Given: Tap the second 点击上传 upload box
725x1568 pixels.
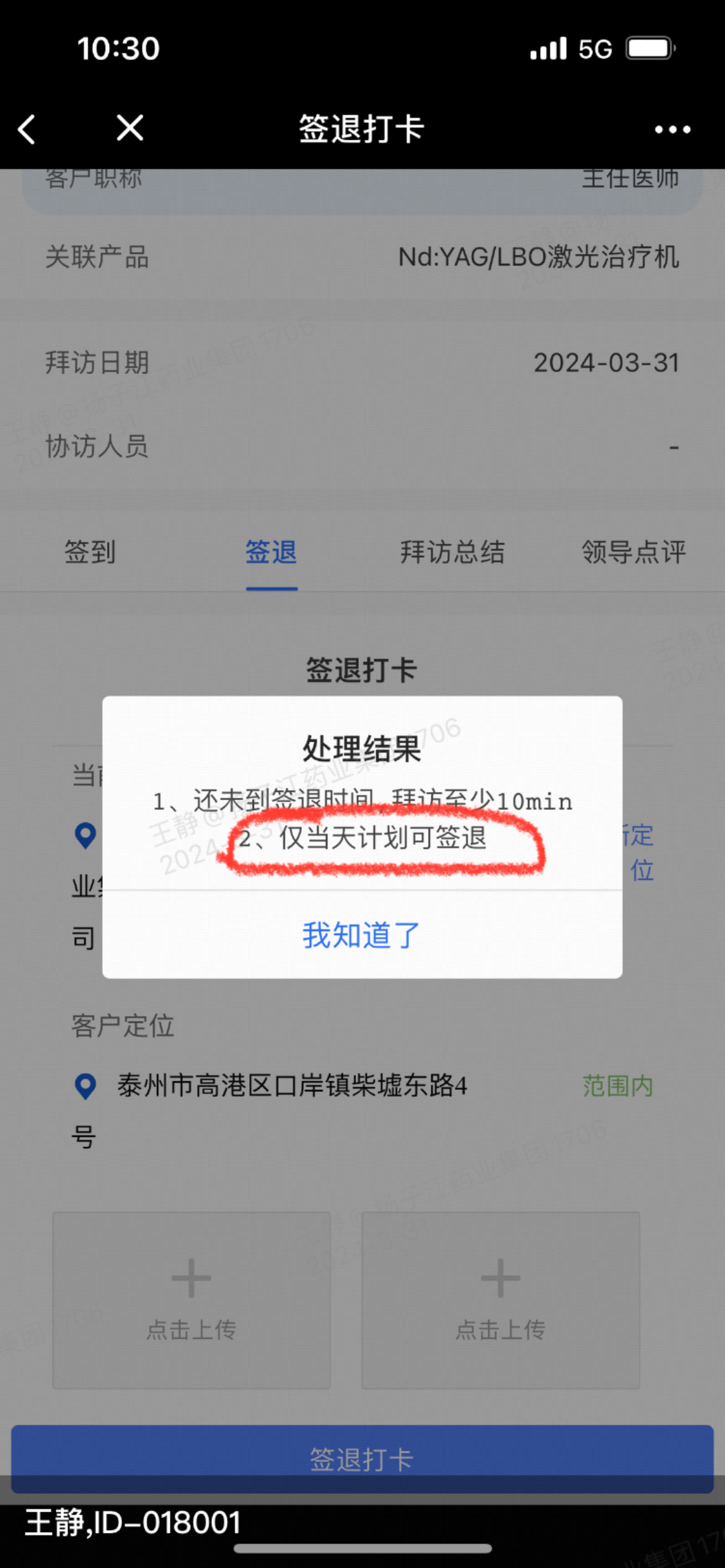Looking at the screenshot, I should 501,1300.
